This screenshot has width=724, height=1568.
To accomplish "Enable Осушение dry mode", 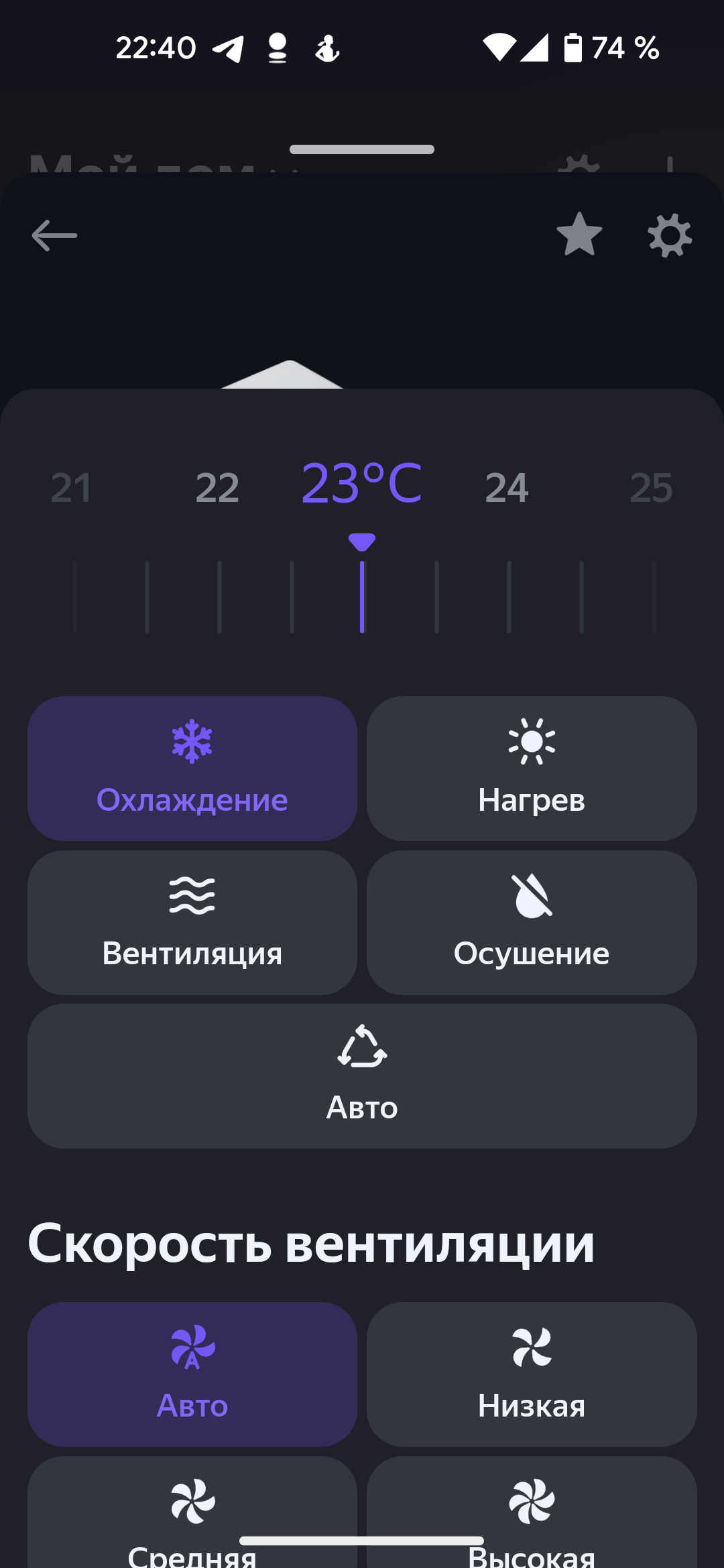I will tap(532, 922).
